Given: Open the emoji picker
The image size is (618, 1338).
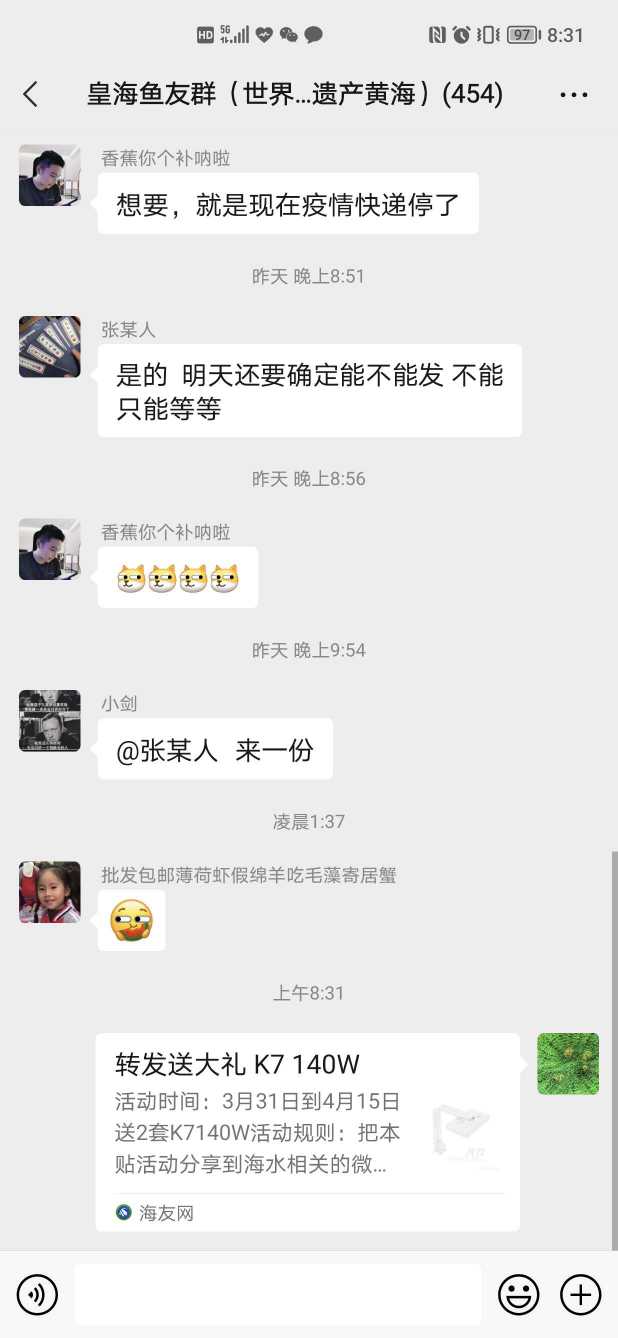Looking at the screenshot, I should [x=518, y=1295].
